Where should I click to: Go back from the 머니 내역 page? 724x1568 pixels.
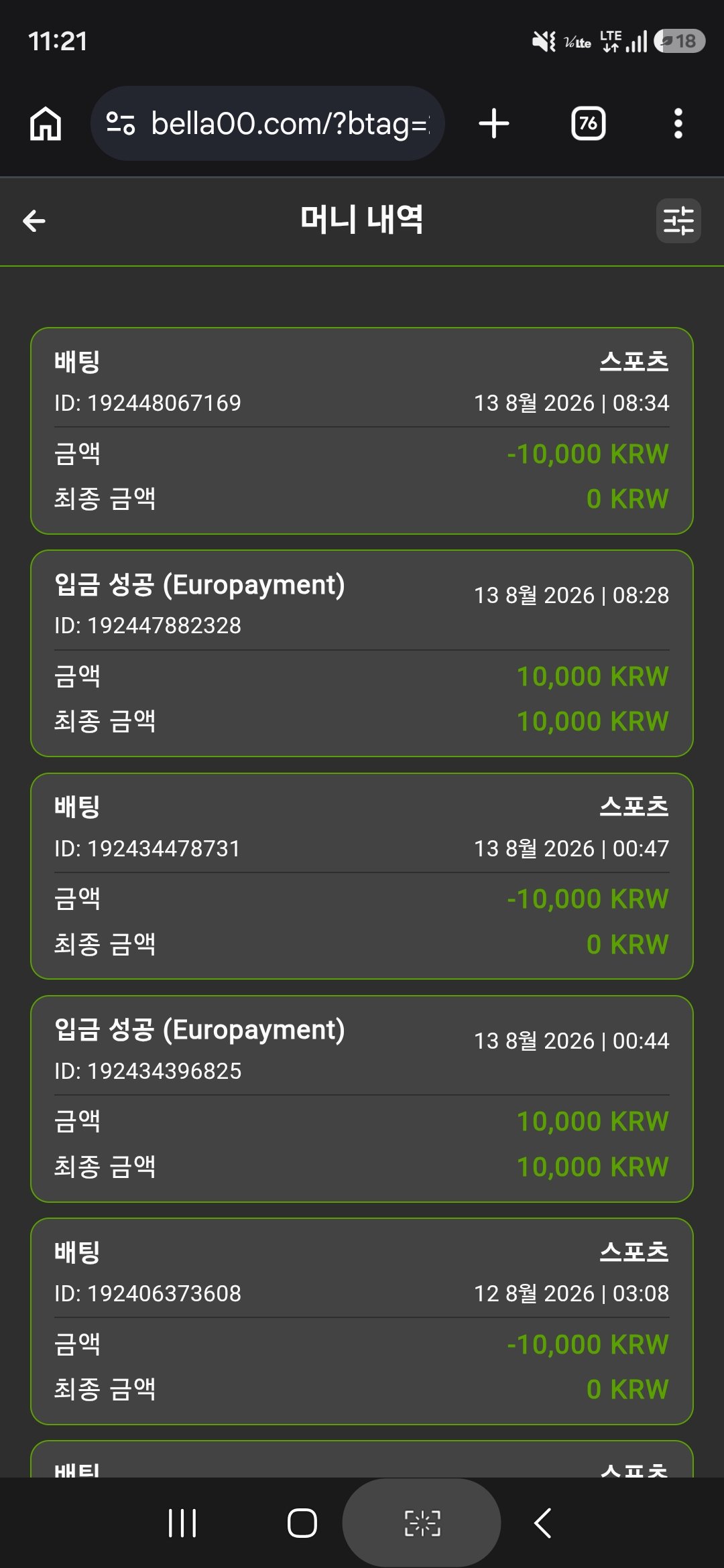tap(34, 220)
